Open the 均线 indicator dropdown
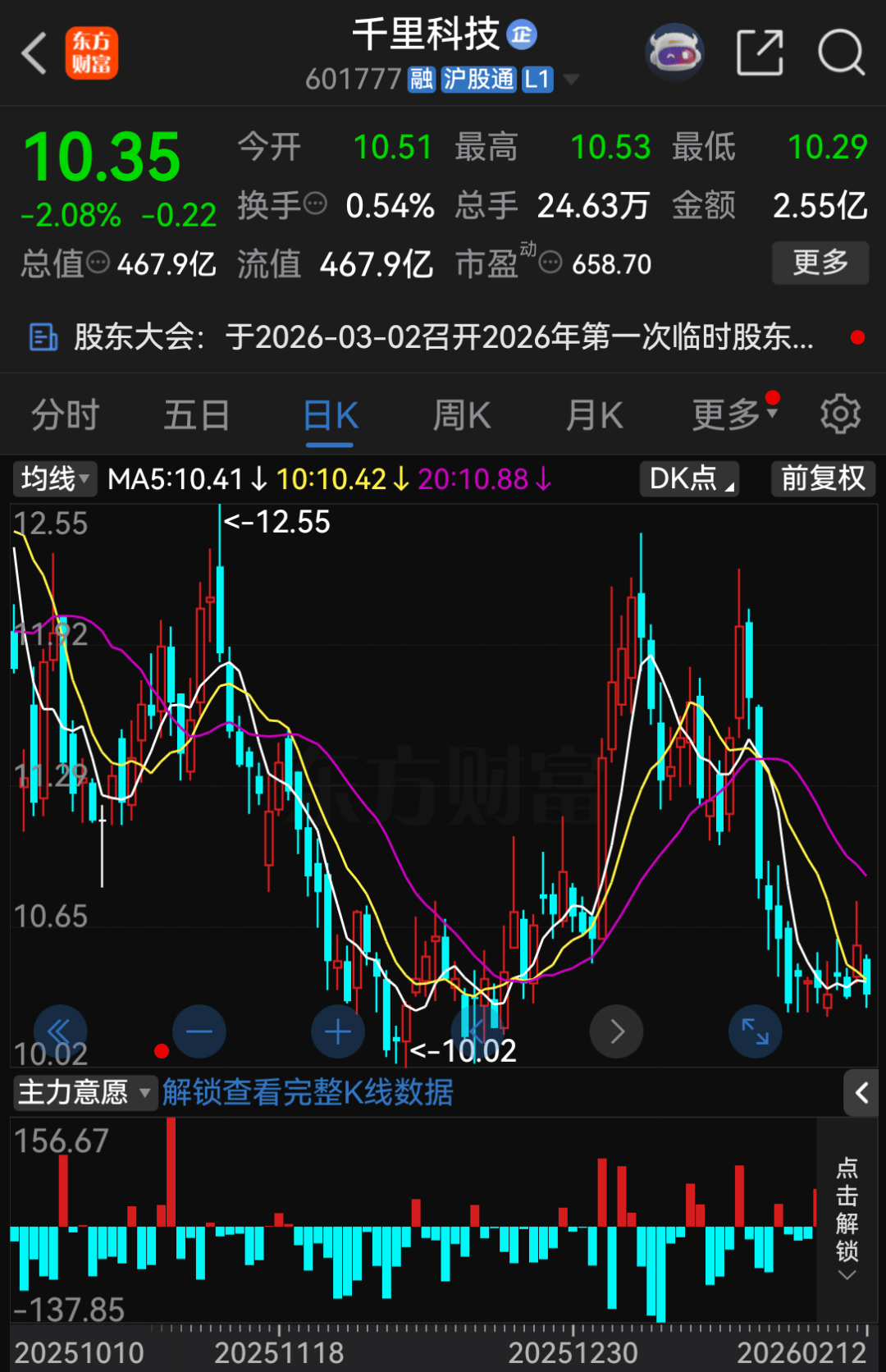The width and height of the screenshot is (886, 1372). click(55, 478)
